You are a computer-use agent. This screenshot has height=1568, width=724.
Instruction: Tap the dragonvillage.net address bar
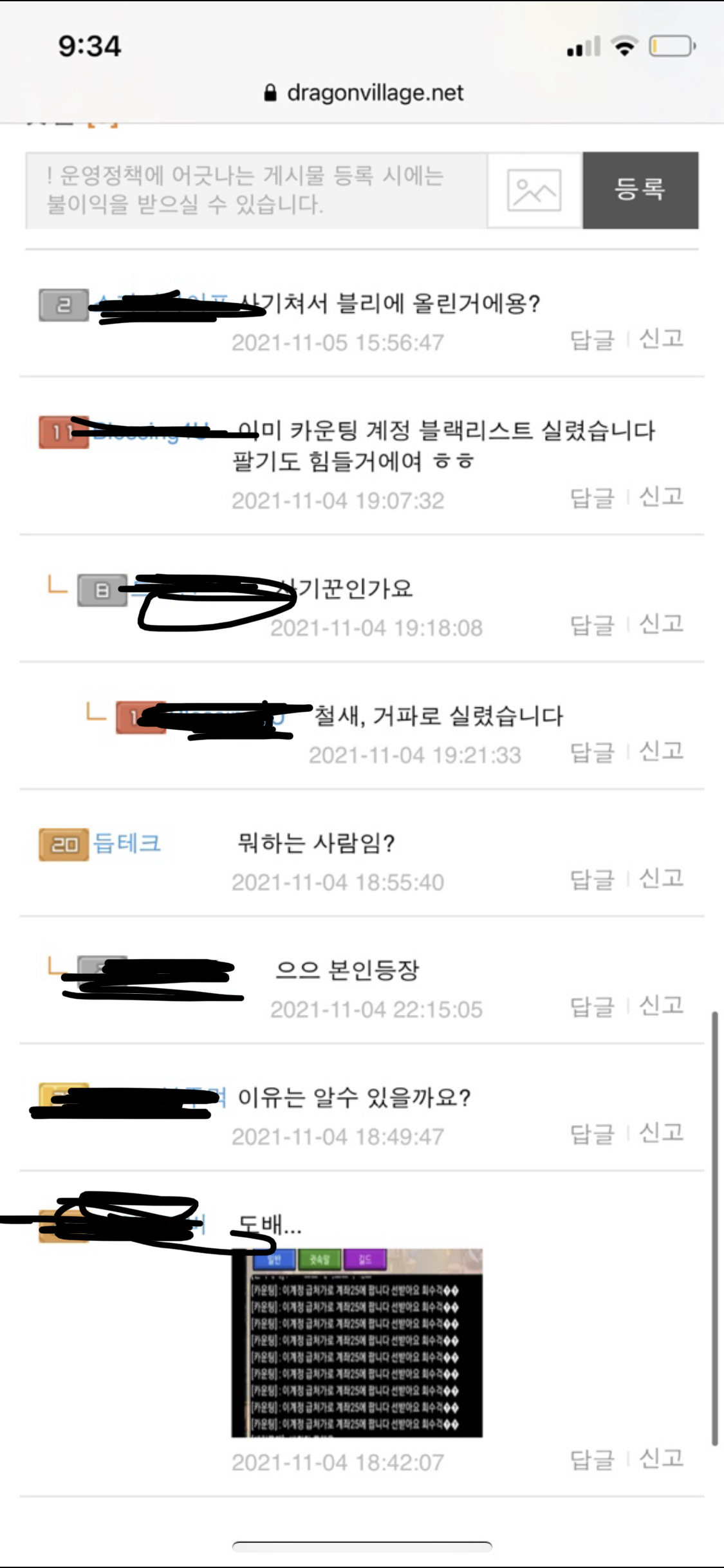(363, 93)
